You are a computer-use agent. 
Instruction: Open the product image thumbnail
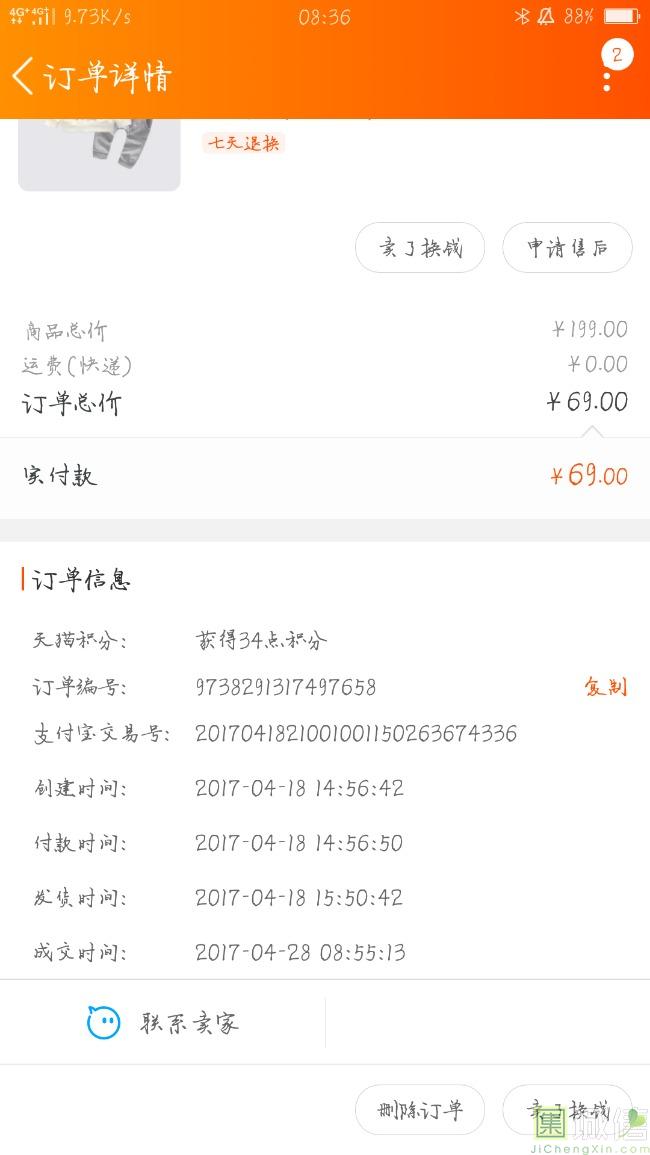[99, 155]
